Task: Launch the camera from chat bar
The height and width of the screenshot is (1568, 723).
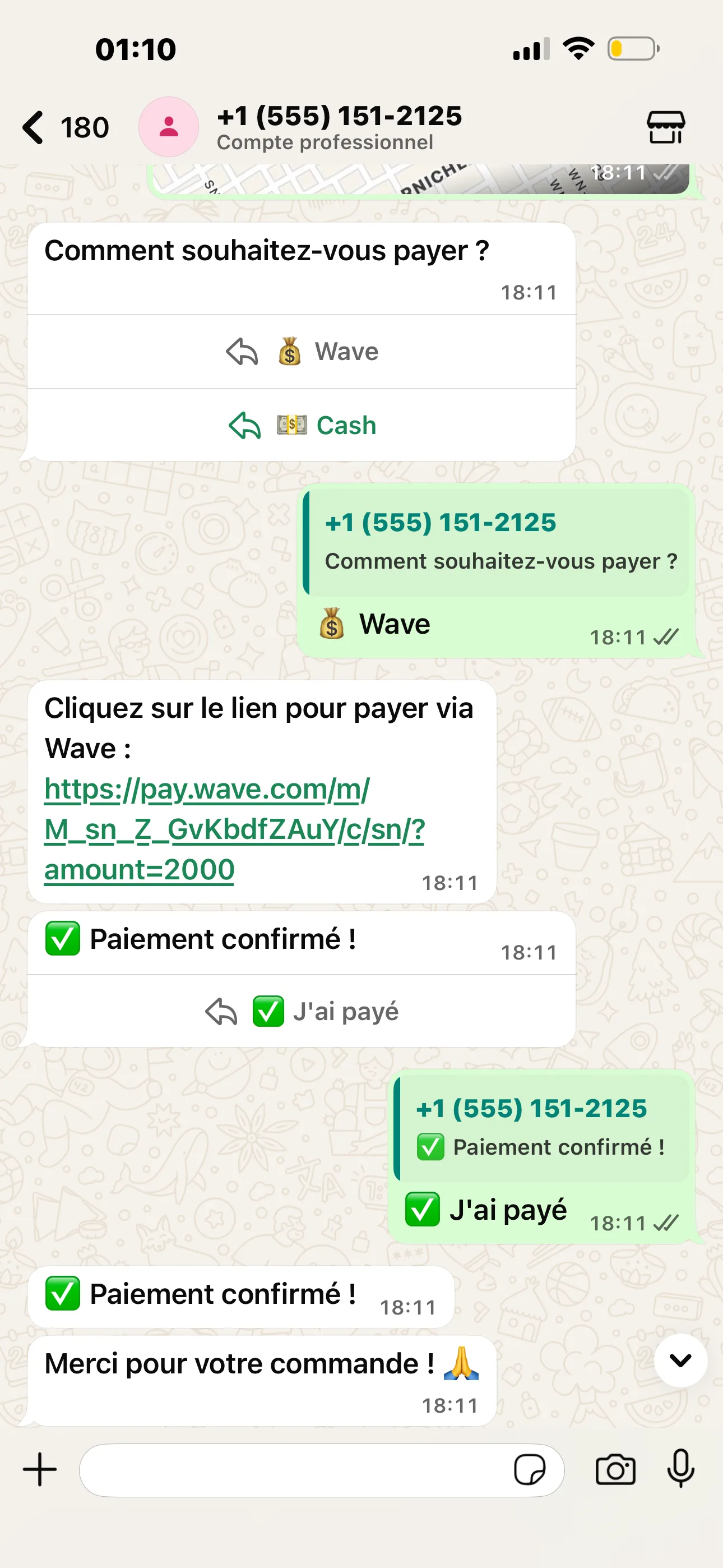Action: pos(615,1470)
